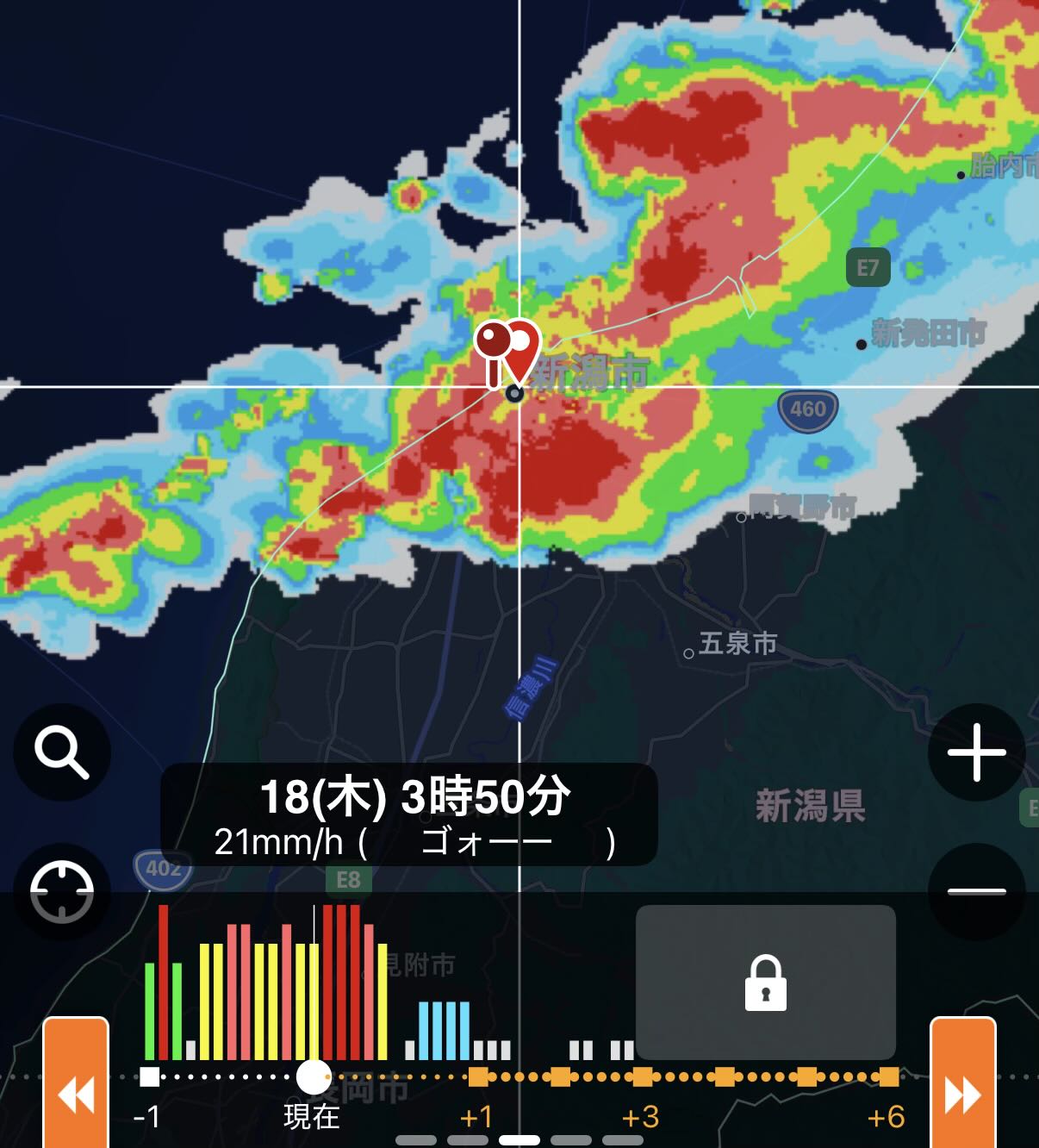Open the map search magnifier
Image resolution: width=1039 pixels, height=1148 pixels.
click(62, 752)
